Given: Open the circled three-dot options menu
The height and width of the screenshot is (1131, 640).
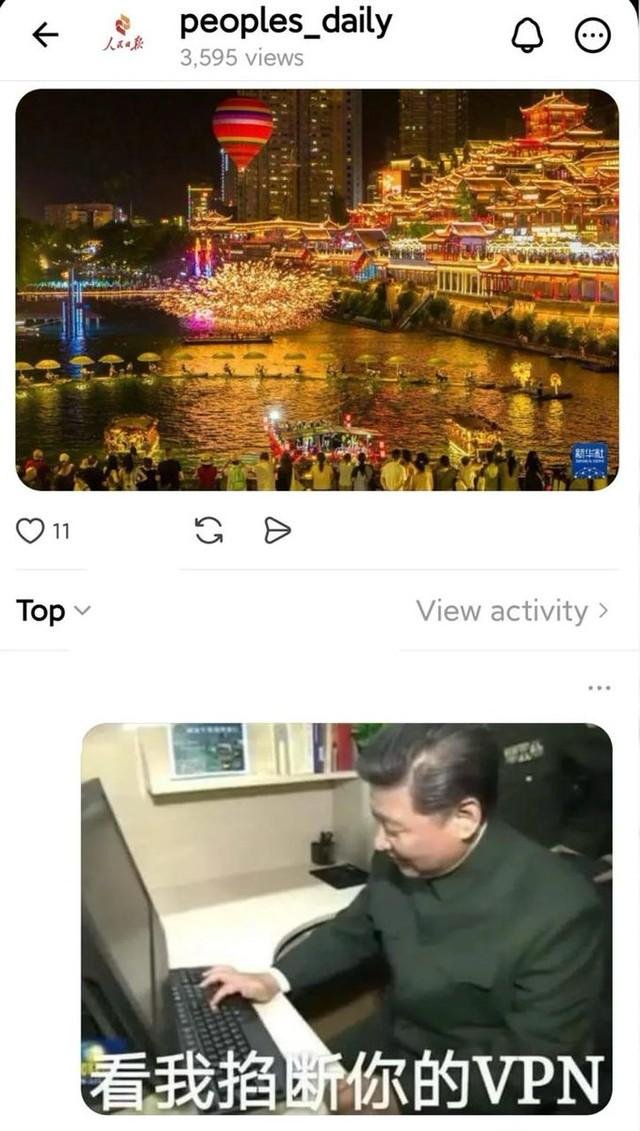Looking at the screenshot, I should [592, 35].
